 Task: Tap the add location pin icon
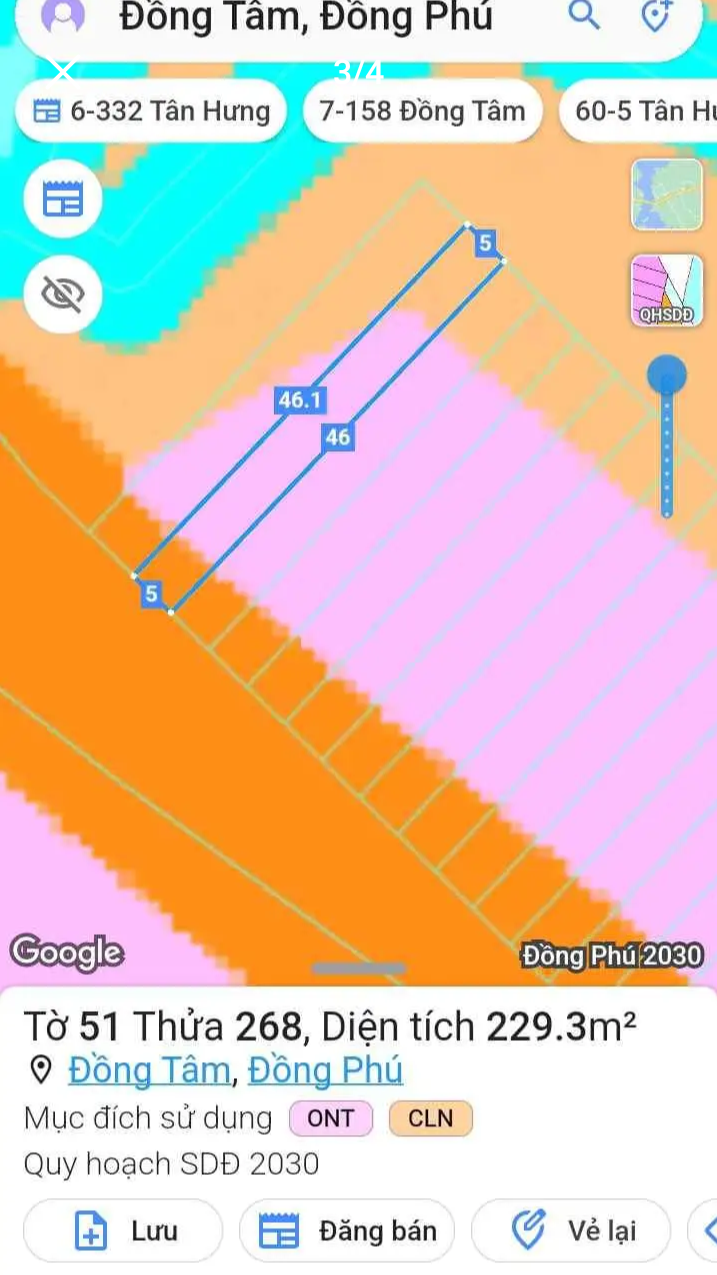(x=656, y=16)
